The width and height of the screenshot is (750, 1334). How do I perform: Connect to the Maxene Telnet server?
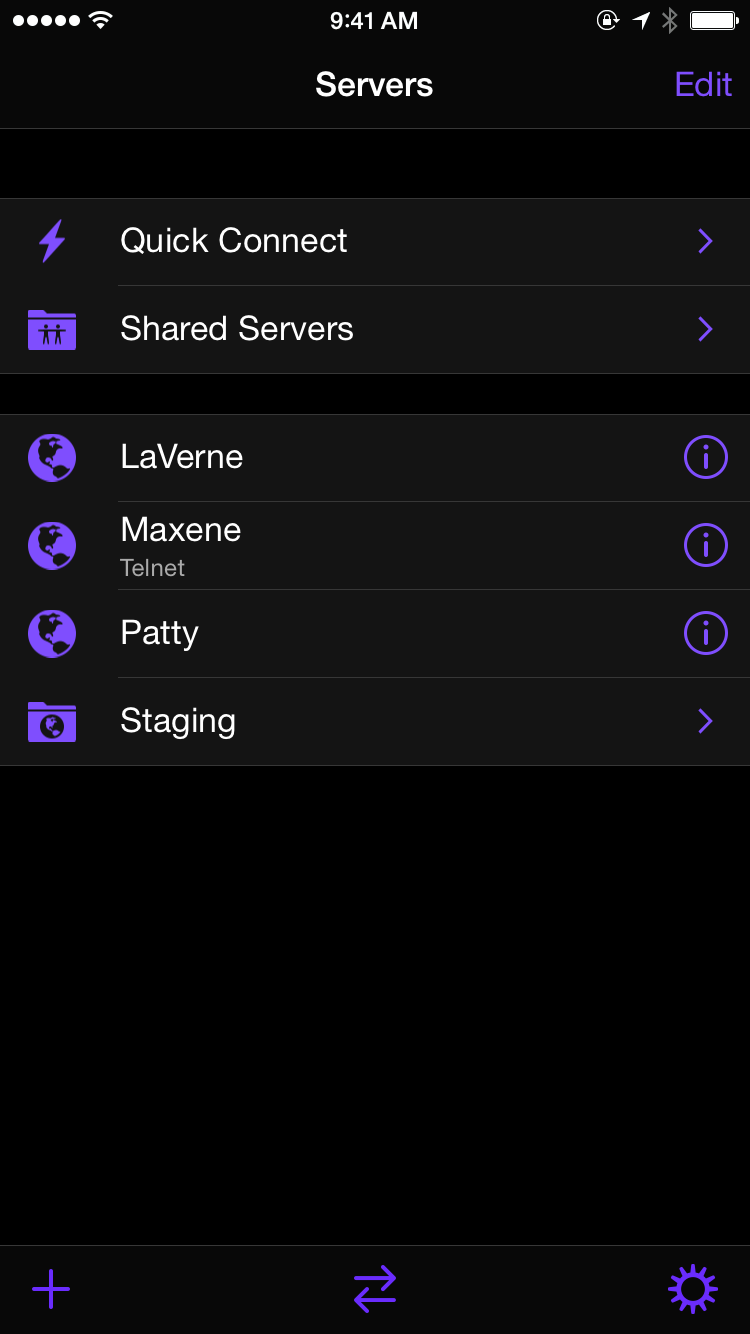pyautogui.click(x=340, y=546)
